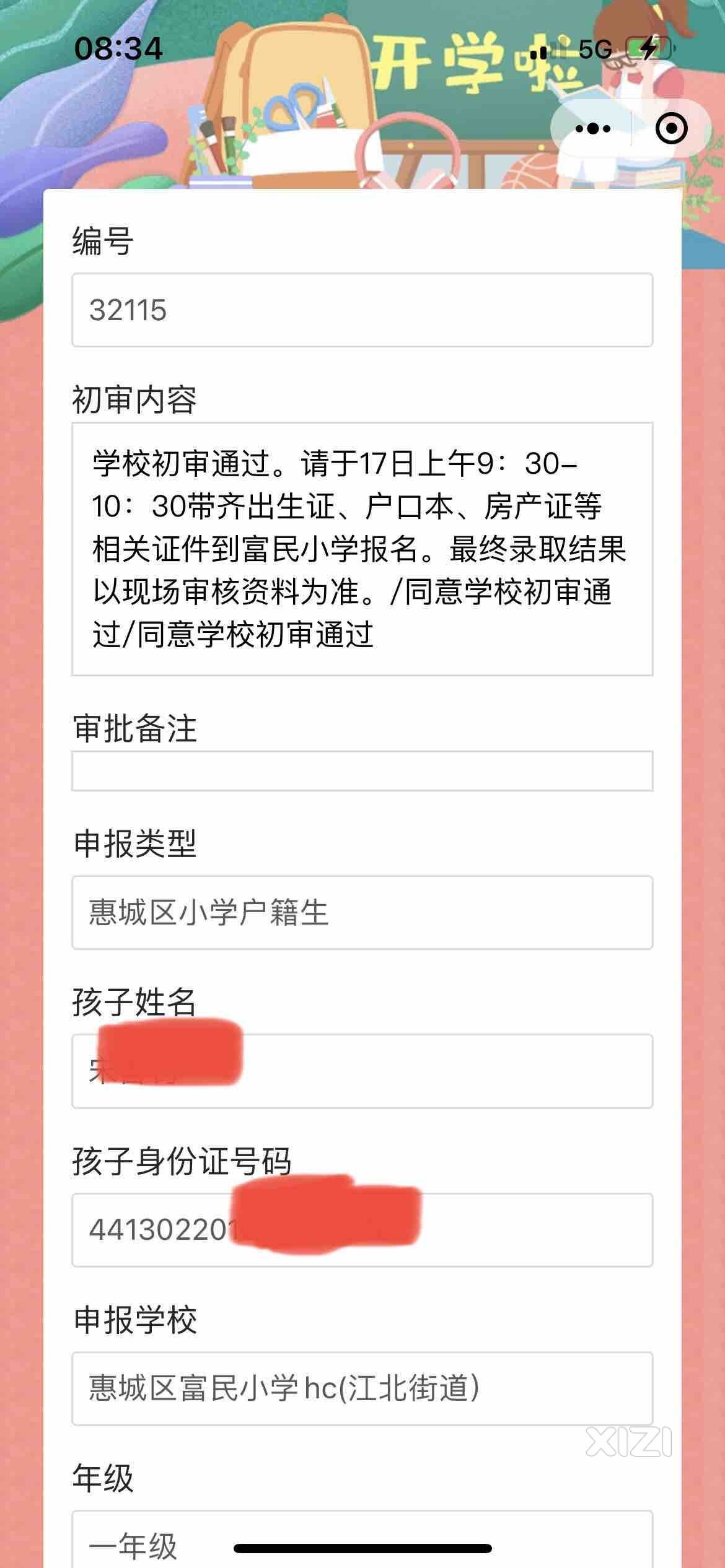725x1568 pixels.
Task: Focus the empty 审批备注 field
Action: [362, 771]
